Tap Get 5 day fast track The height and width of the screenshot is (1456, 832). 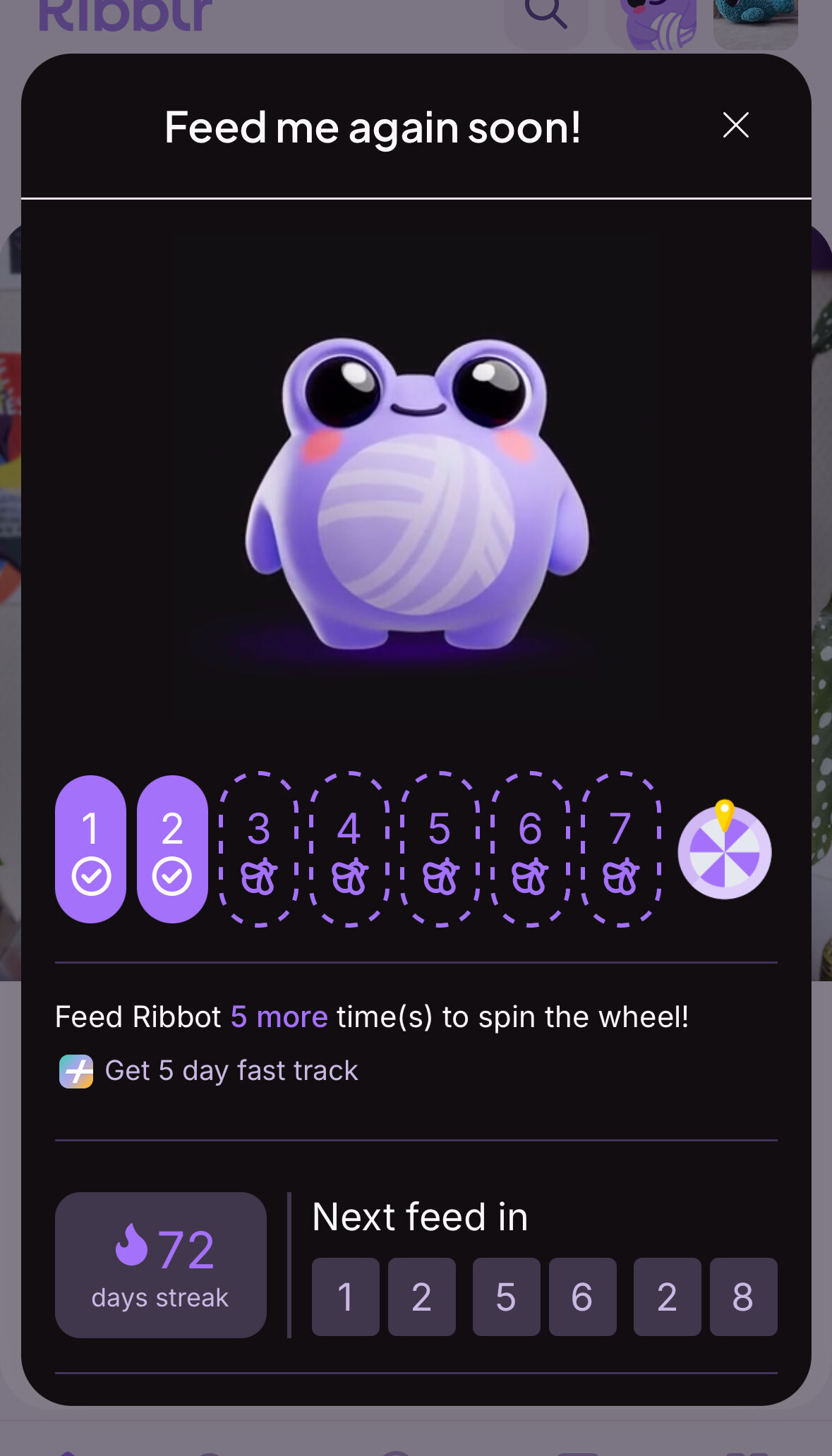[209, 1071]
